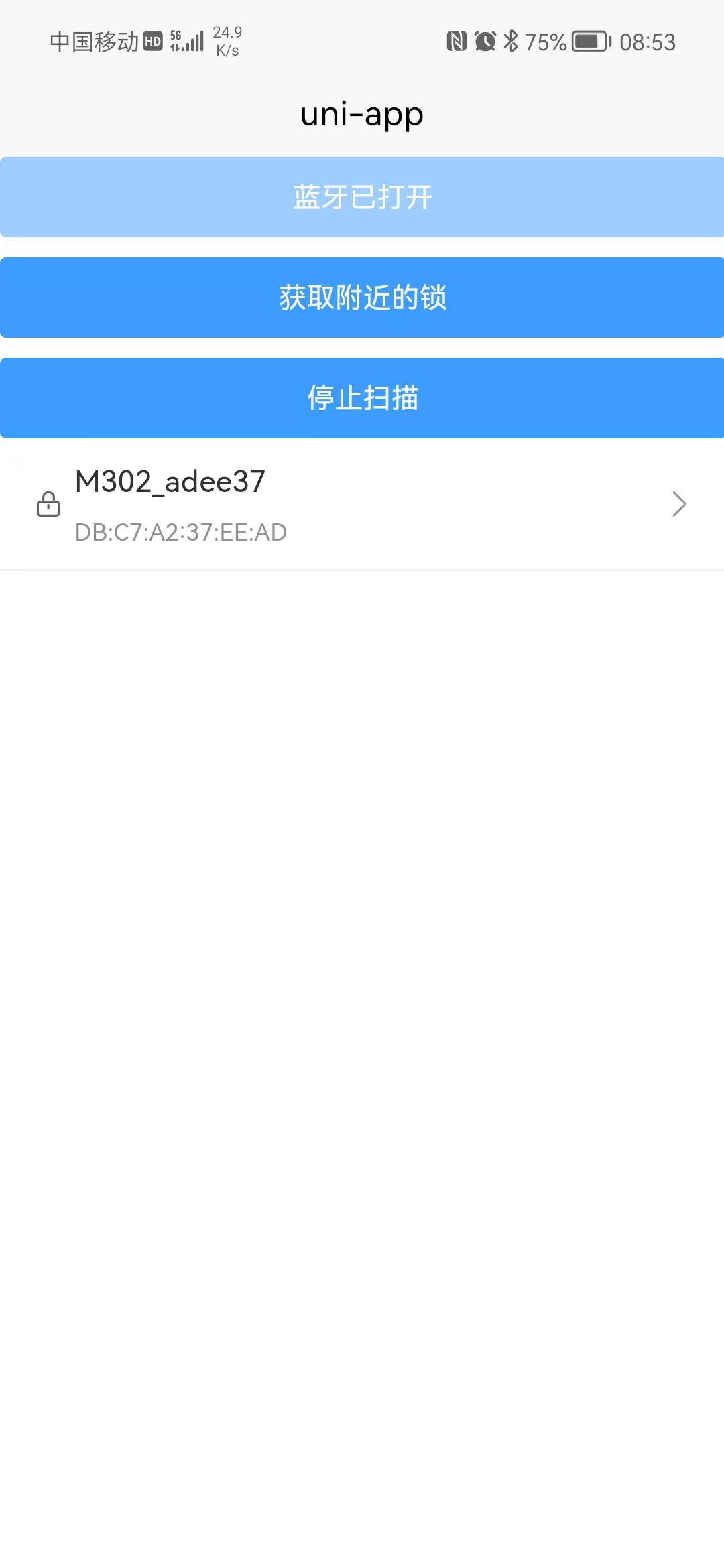Tap the 蓝牙已打开 button

(x=362, y=197)
